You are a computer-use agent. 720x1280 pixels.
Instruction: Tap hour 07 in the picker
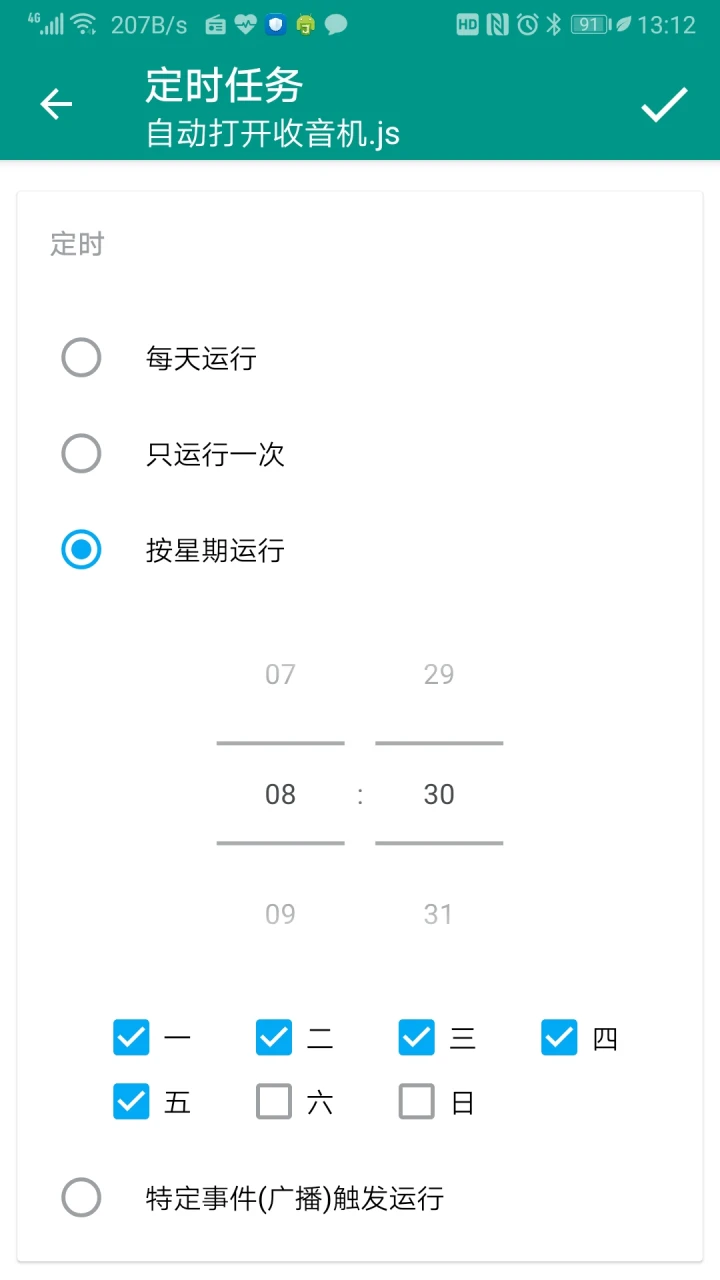click(280, 674)
